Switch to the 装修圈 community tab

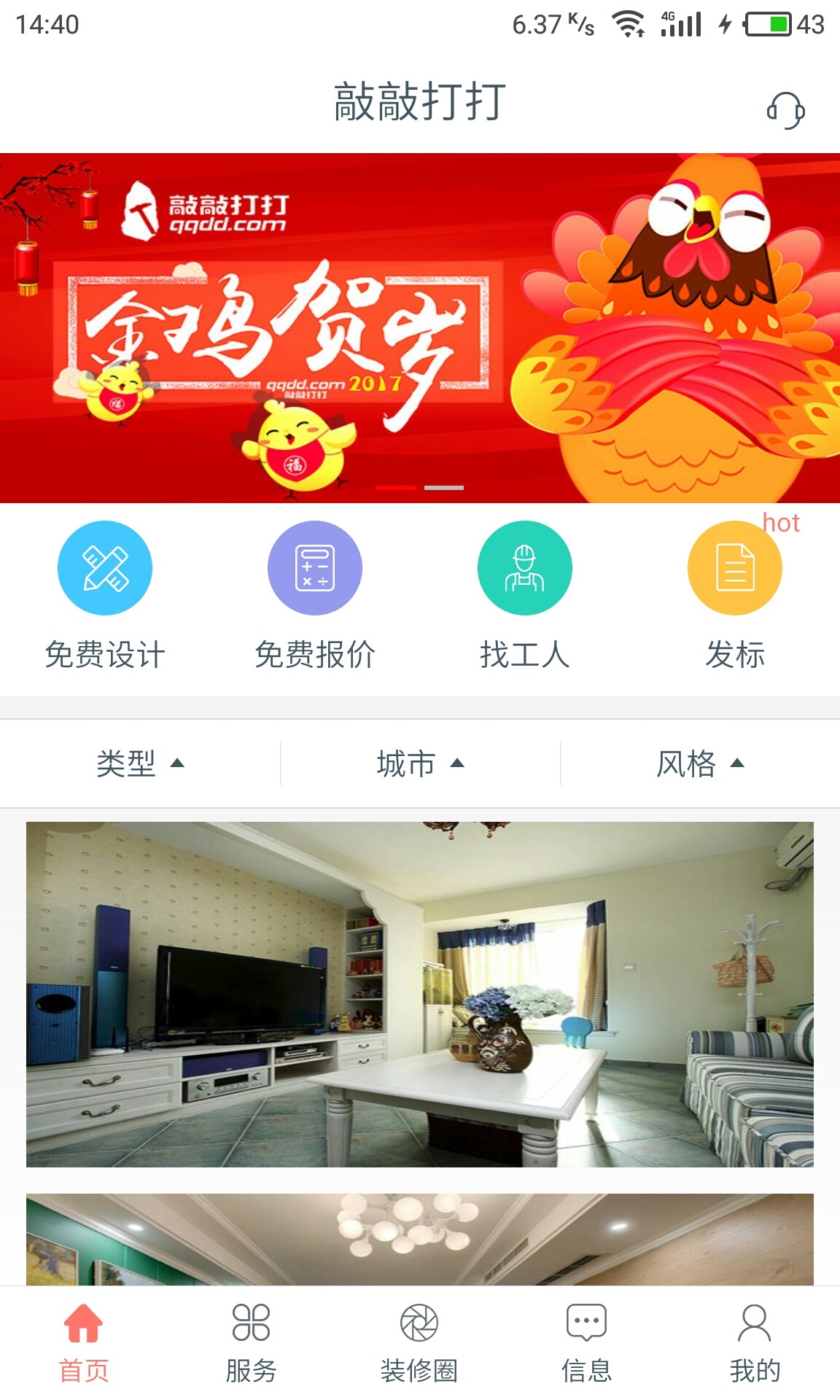tap(419, 1343)
